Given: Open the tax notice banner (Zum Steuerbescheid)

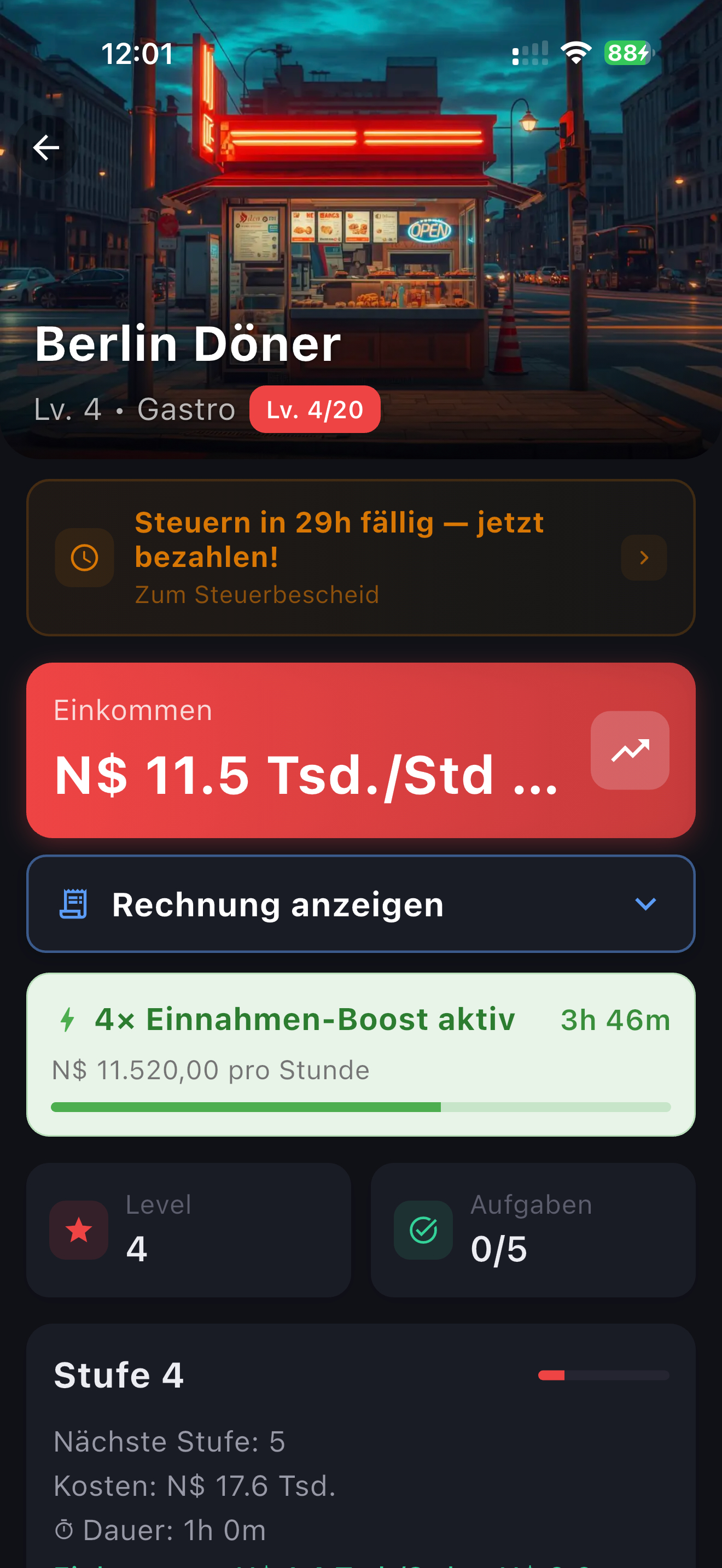Looking at the screenshot, I should point(360,558).
